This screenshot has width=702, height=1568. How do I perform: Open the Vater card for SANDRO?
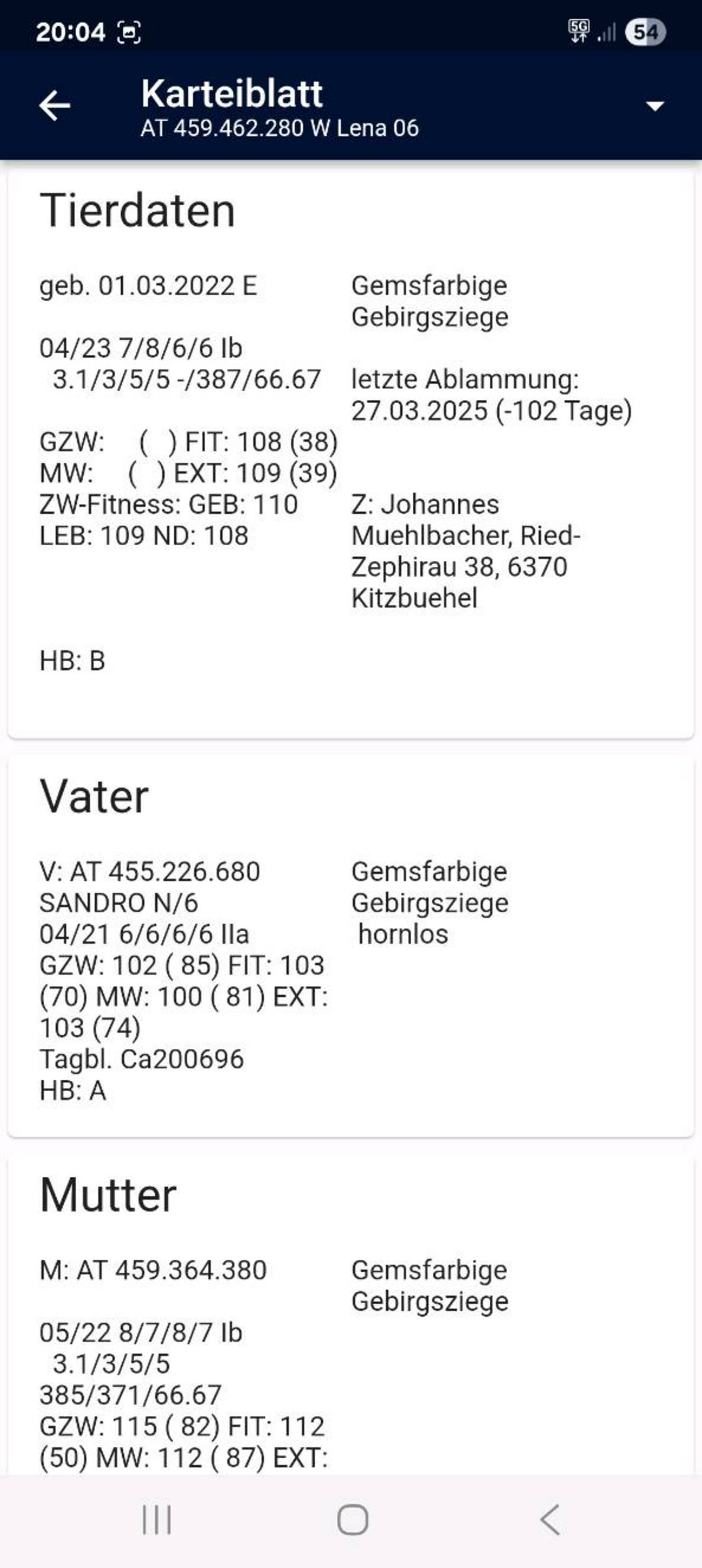[350, 947]
